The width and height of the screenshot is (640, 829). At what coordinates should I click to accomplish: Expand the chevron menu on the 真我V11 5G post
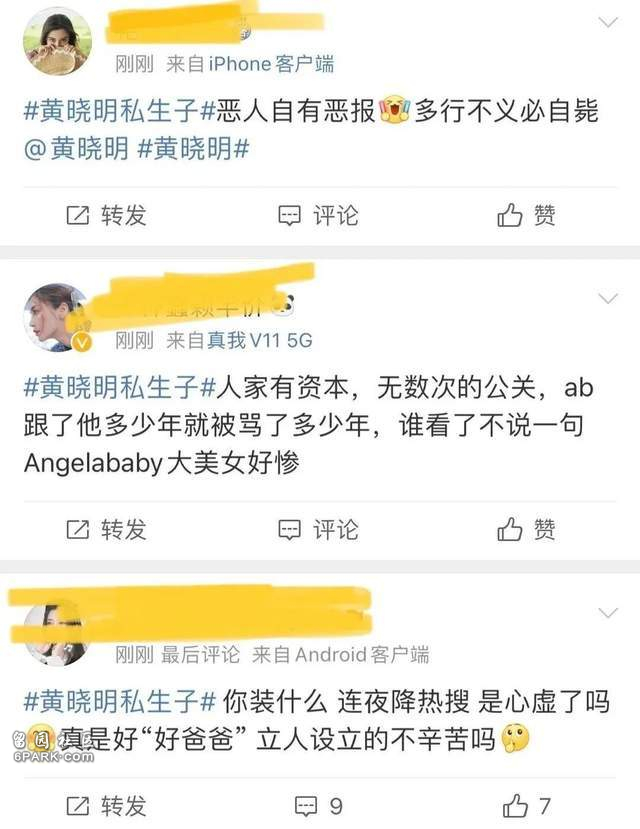(x=607, y=299)
